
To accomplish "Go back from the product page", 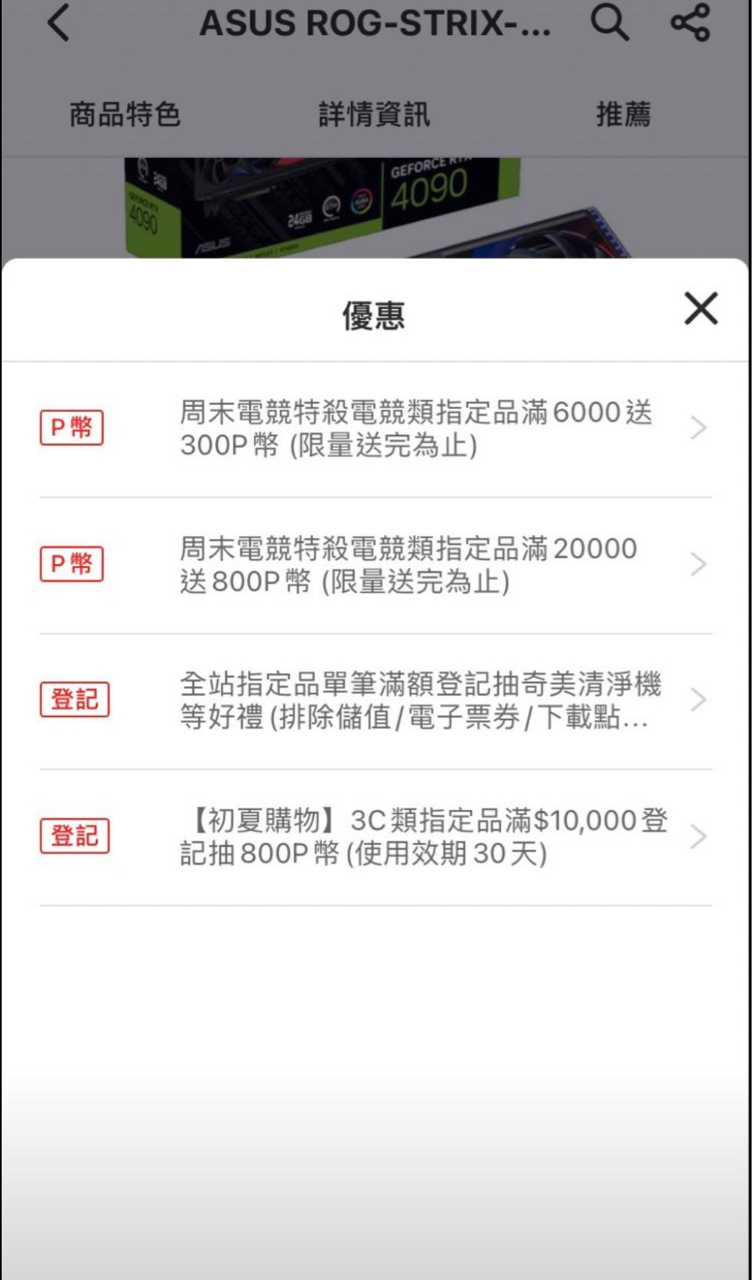I will [x=59, y=22].
